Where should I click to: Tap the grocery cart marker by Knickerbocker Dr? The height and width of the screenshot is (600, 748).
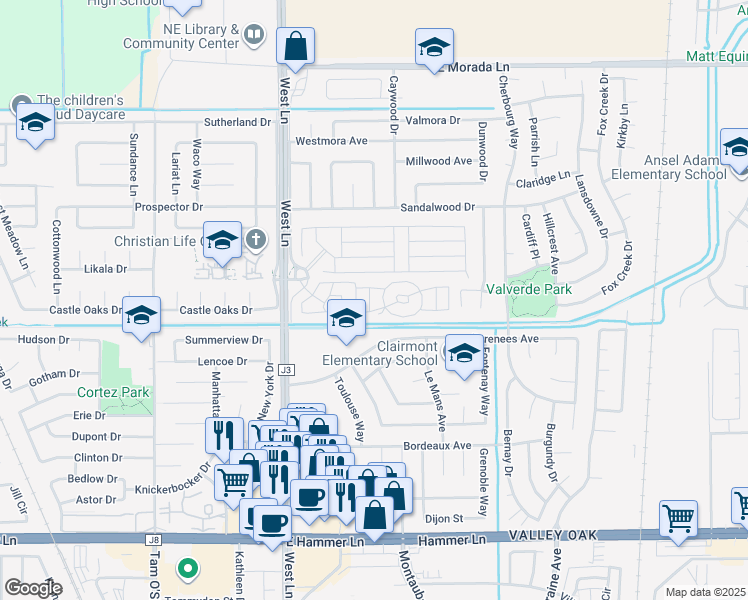(233, 482)
